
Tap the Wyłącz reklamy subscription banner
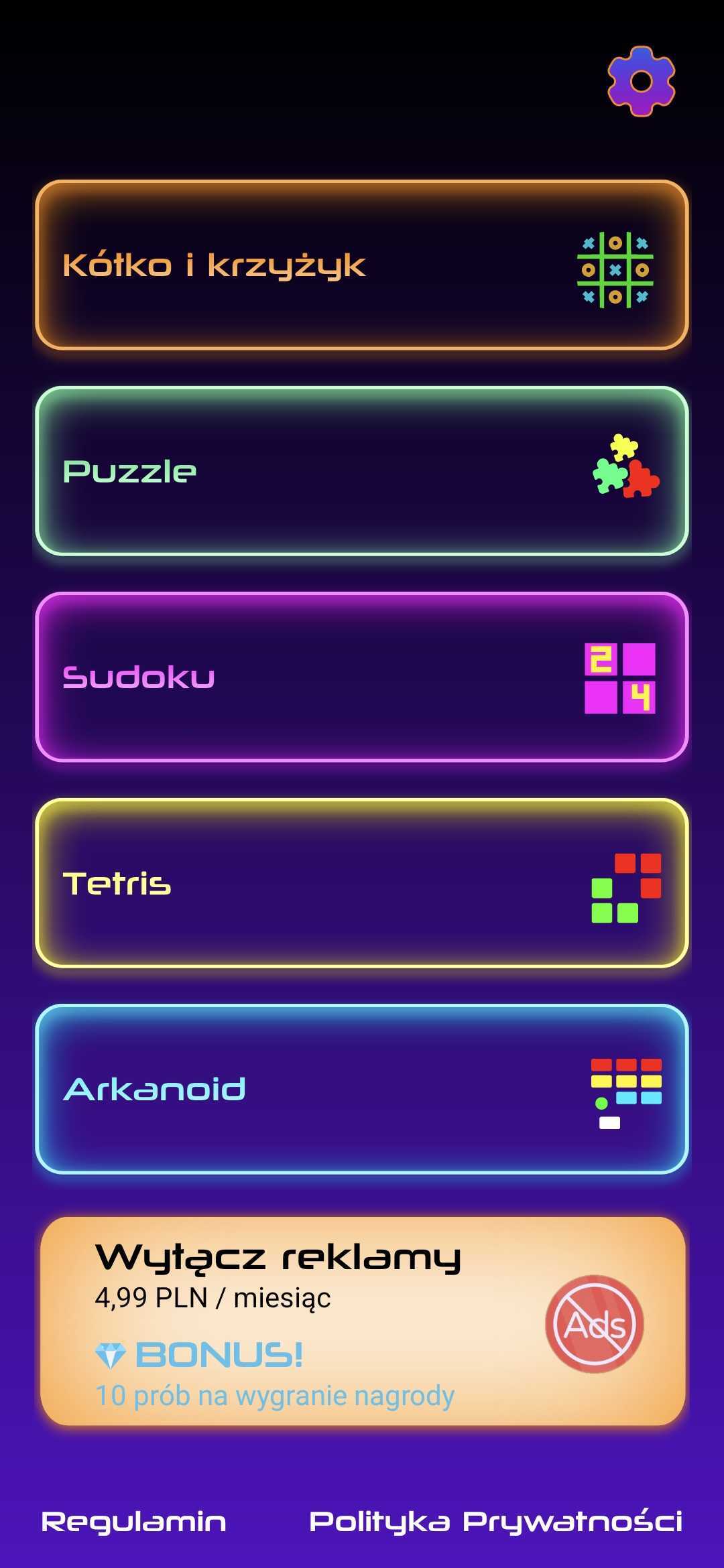363,1321
